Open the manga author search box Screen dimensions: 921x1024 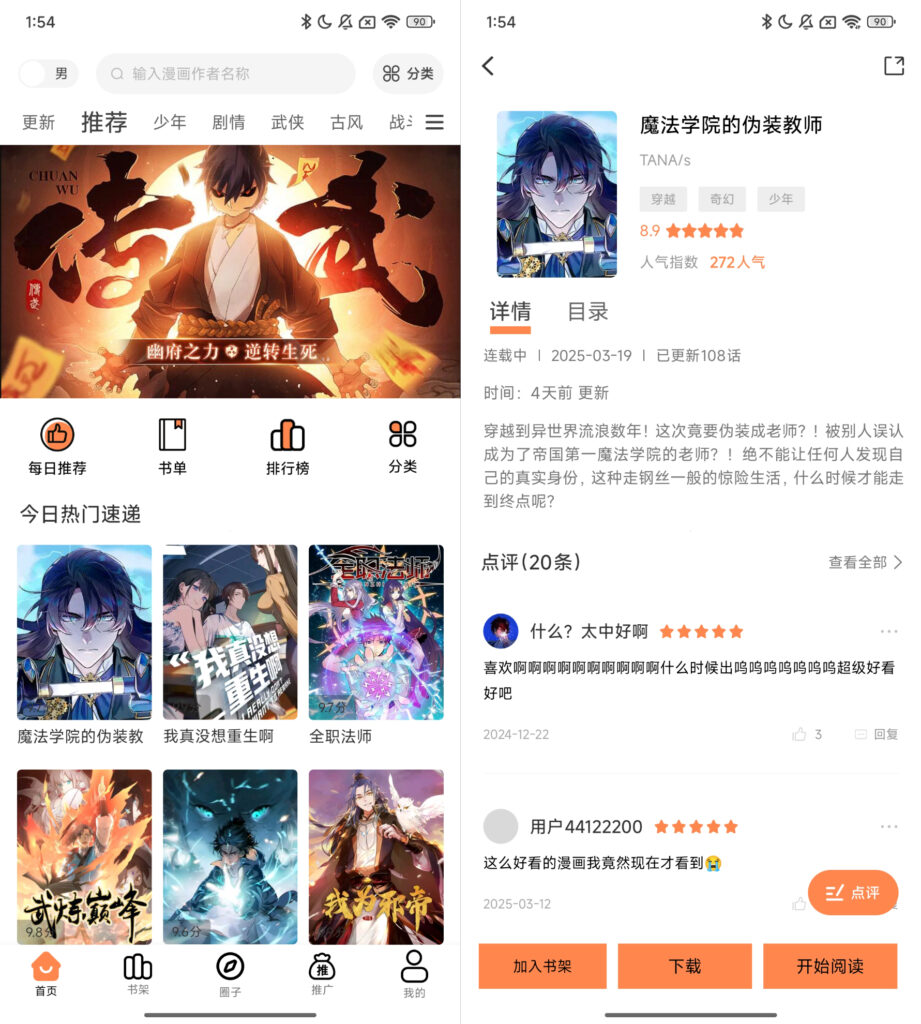click(226, 74)
